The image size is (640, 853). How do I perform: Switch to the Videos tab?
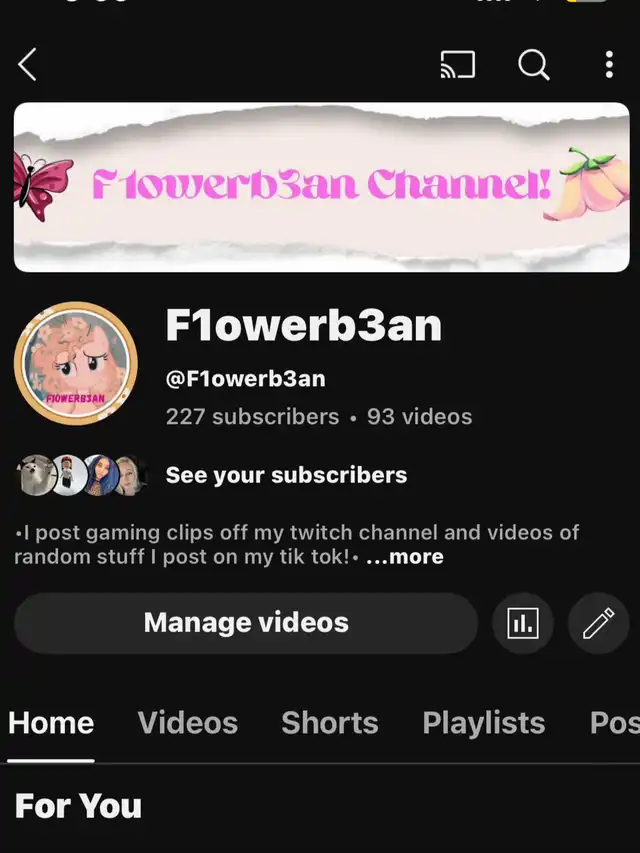coord(188,723)
